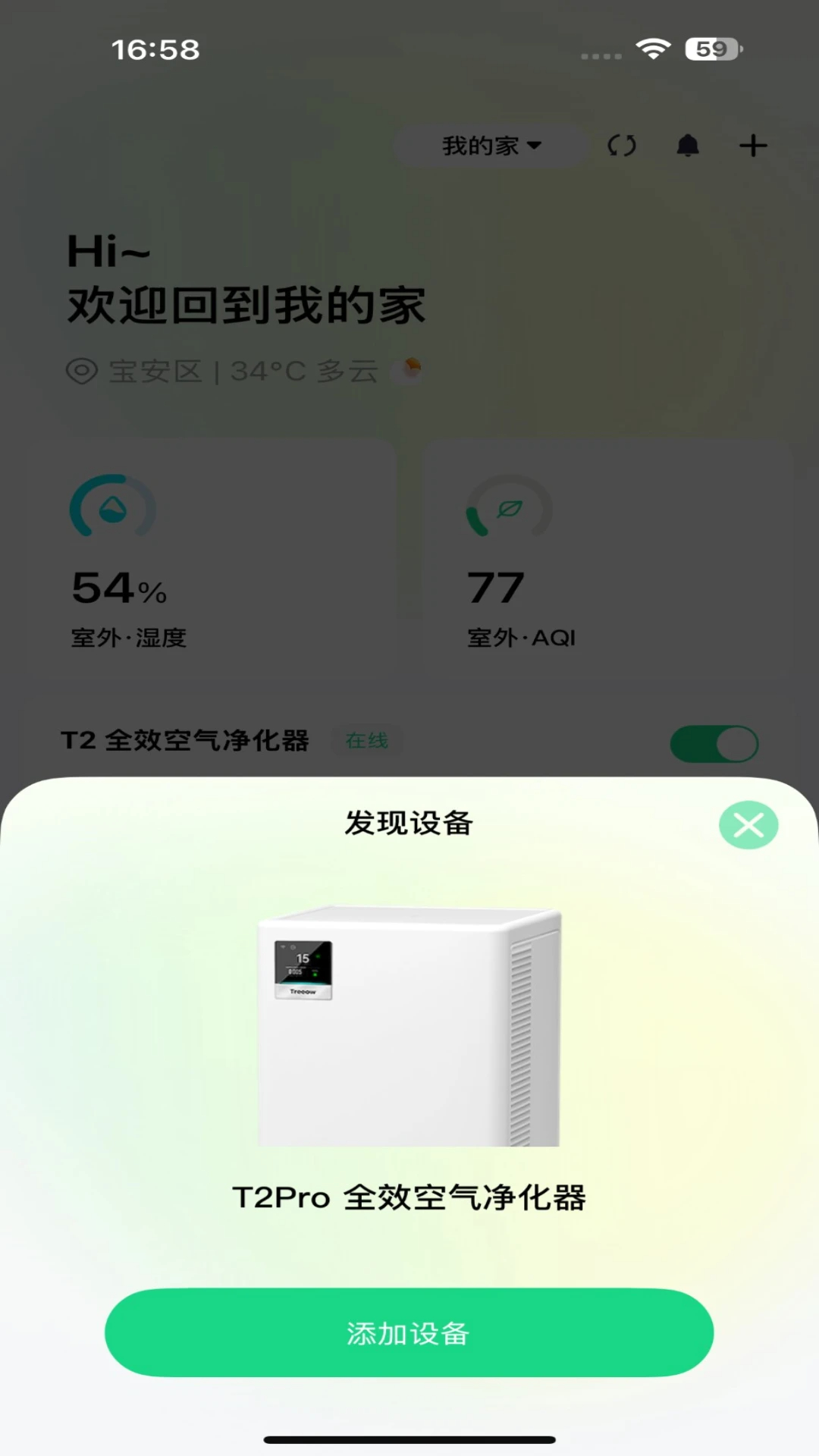
Task: Open the 室外·AQI card
Action: coord(607,557)
